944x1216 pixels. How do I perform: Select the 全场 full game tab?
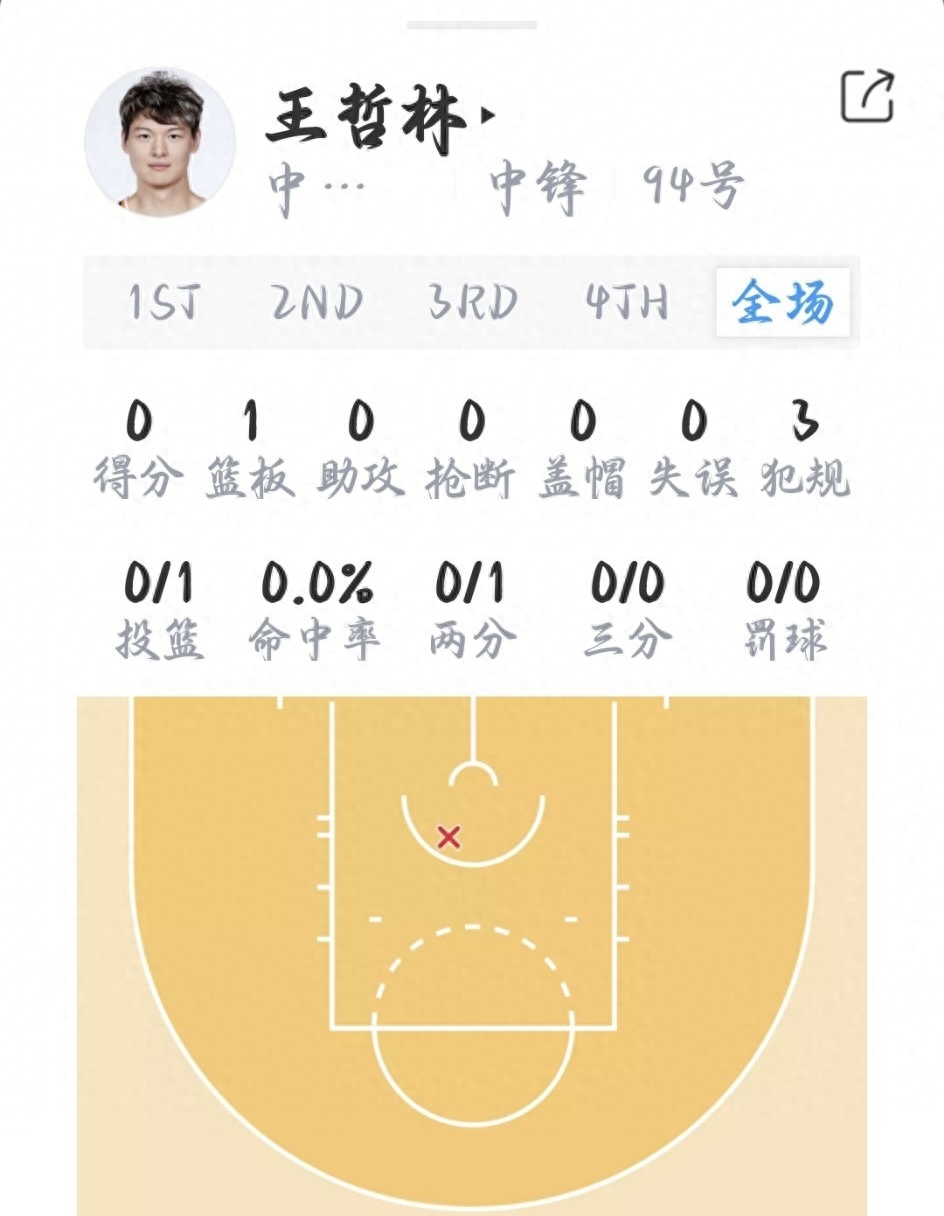point(783,303)
